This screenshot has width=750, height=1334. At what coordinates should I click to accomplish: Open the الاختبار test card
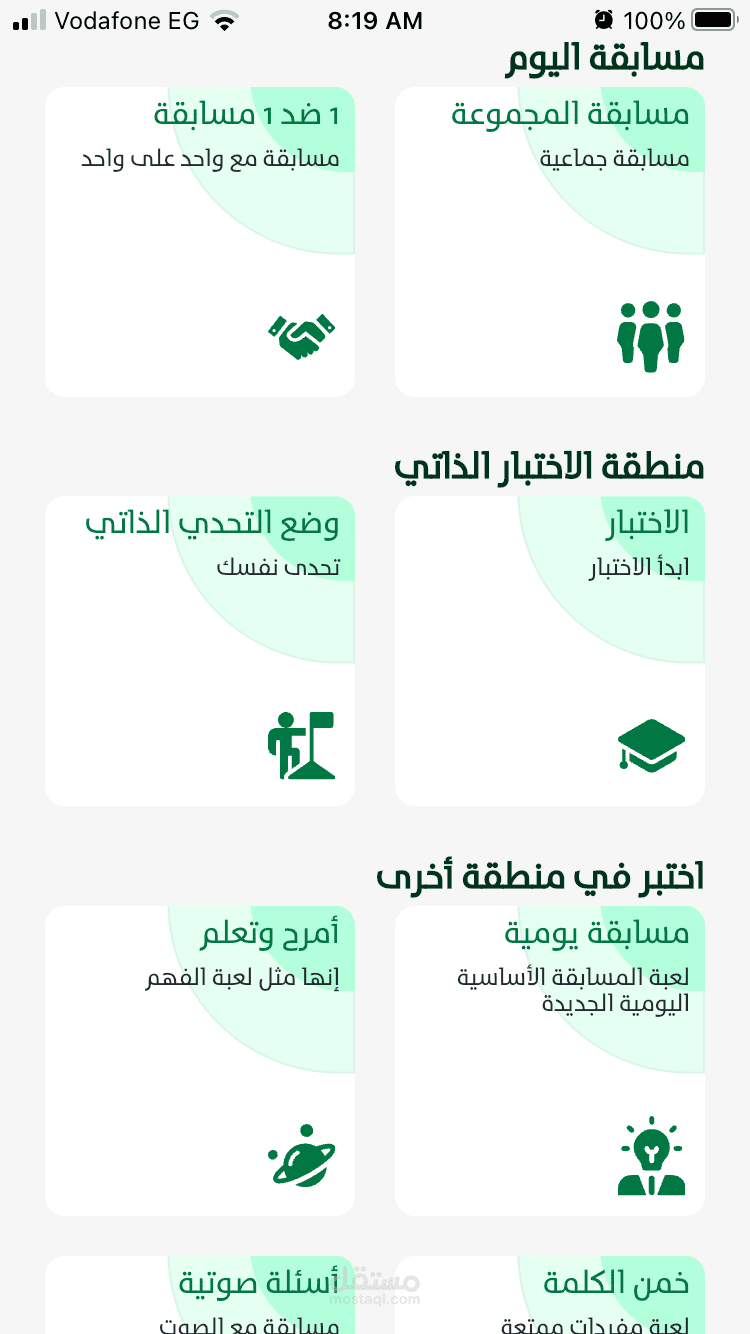tap(550, 651)
